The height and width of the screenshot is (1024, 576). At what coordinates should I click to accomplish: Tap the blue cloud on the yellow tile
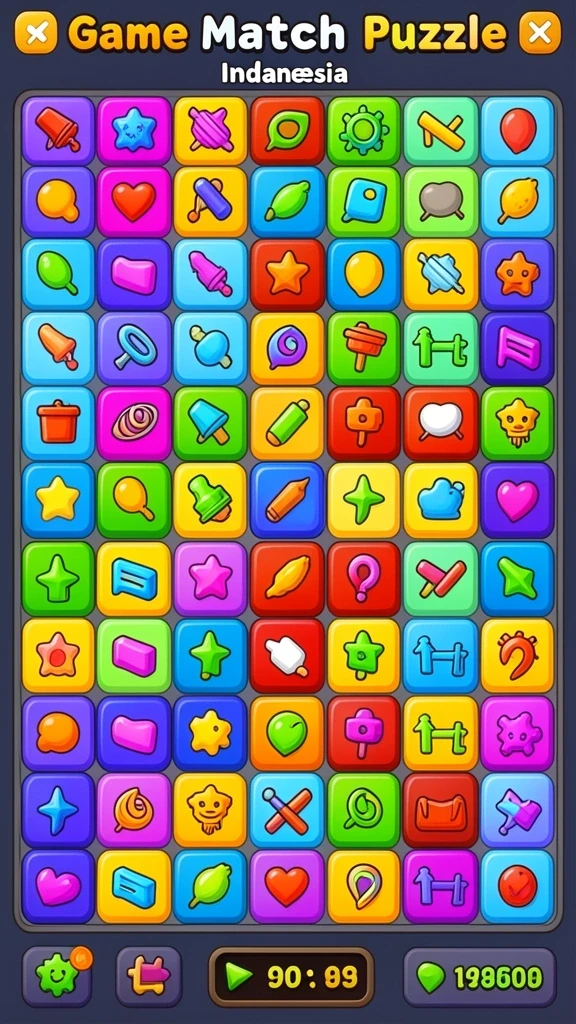pyautogui.click(x=441, y=500)
